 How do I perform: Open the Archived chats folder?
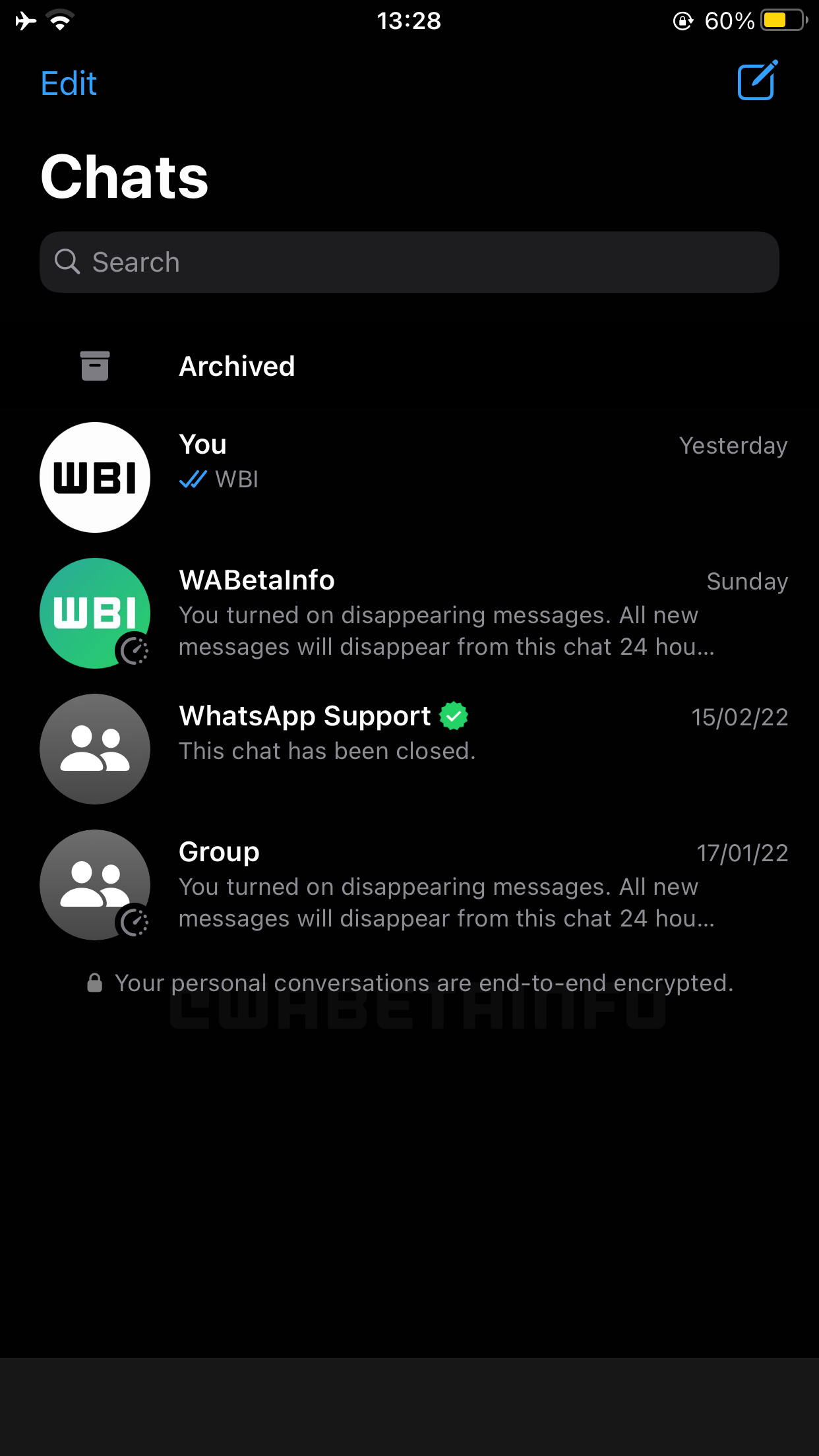point(409,366)
